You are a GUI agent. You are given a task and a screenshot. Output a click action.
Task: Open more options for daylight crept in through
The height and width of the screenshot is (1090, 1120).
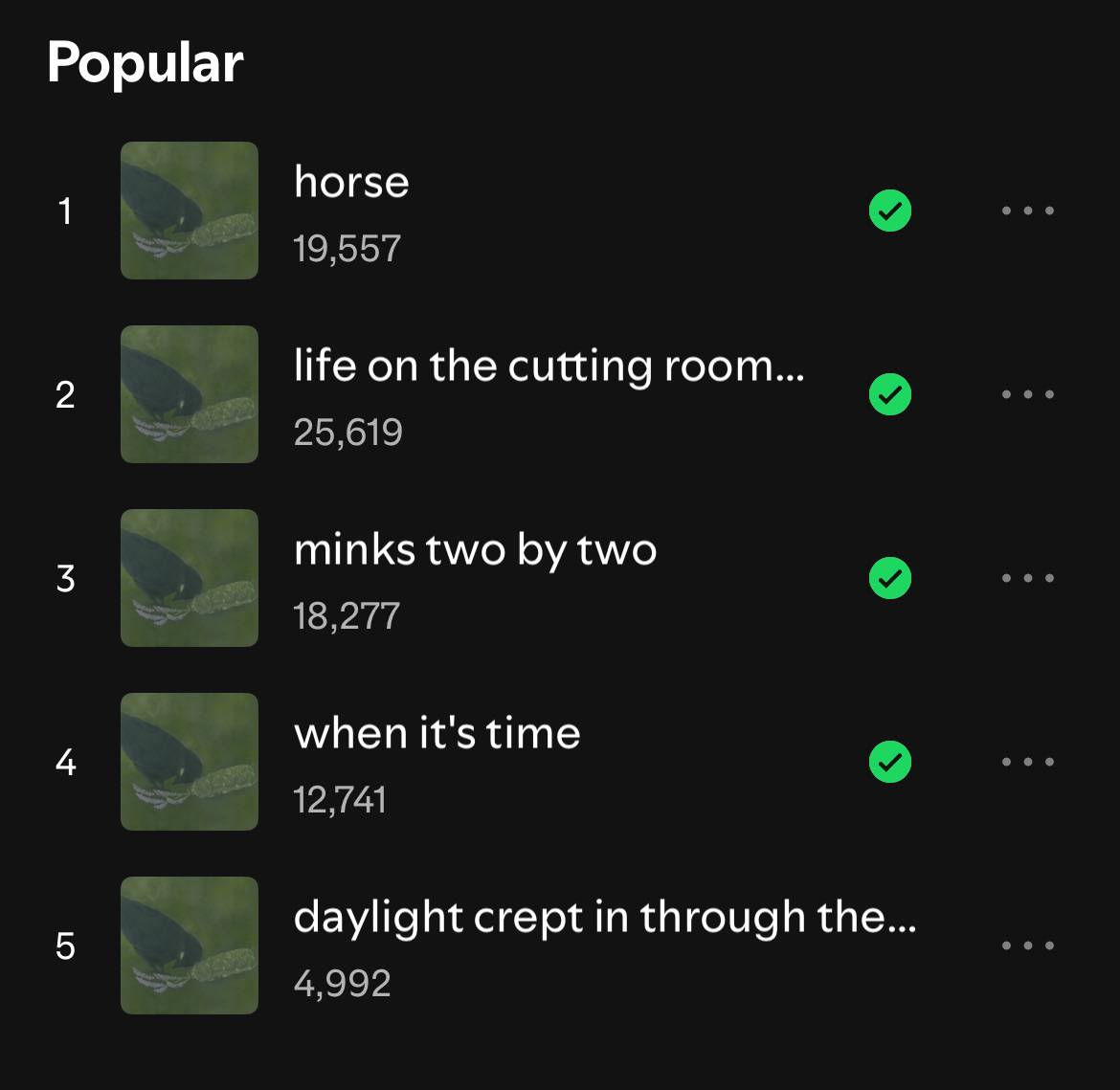(1028, 945)
